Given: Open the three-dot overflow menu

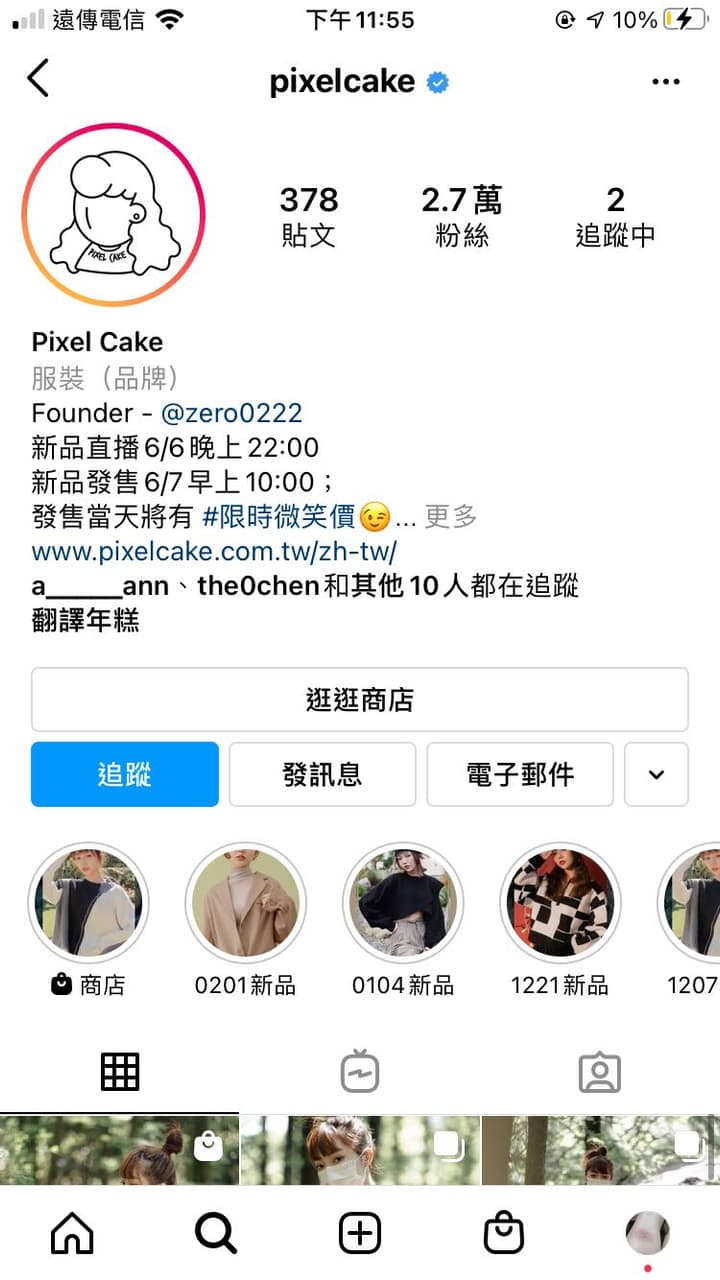Looking at the screenshot, I should pyautogui.click(x=665, y=82).
